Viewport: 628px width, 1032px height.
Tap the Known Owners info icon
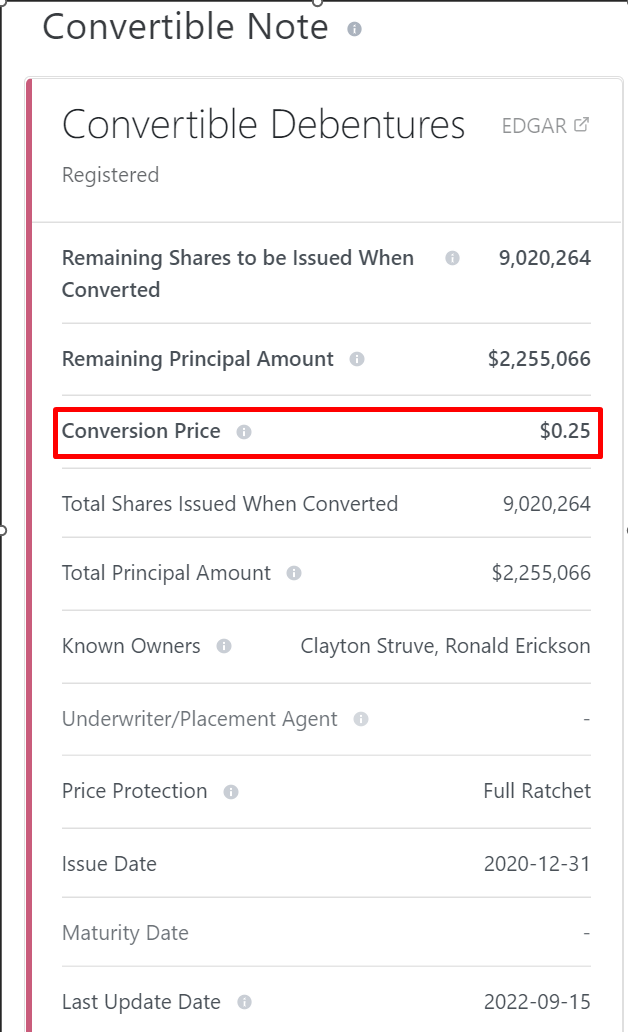pos(224,646)
